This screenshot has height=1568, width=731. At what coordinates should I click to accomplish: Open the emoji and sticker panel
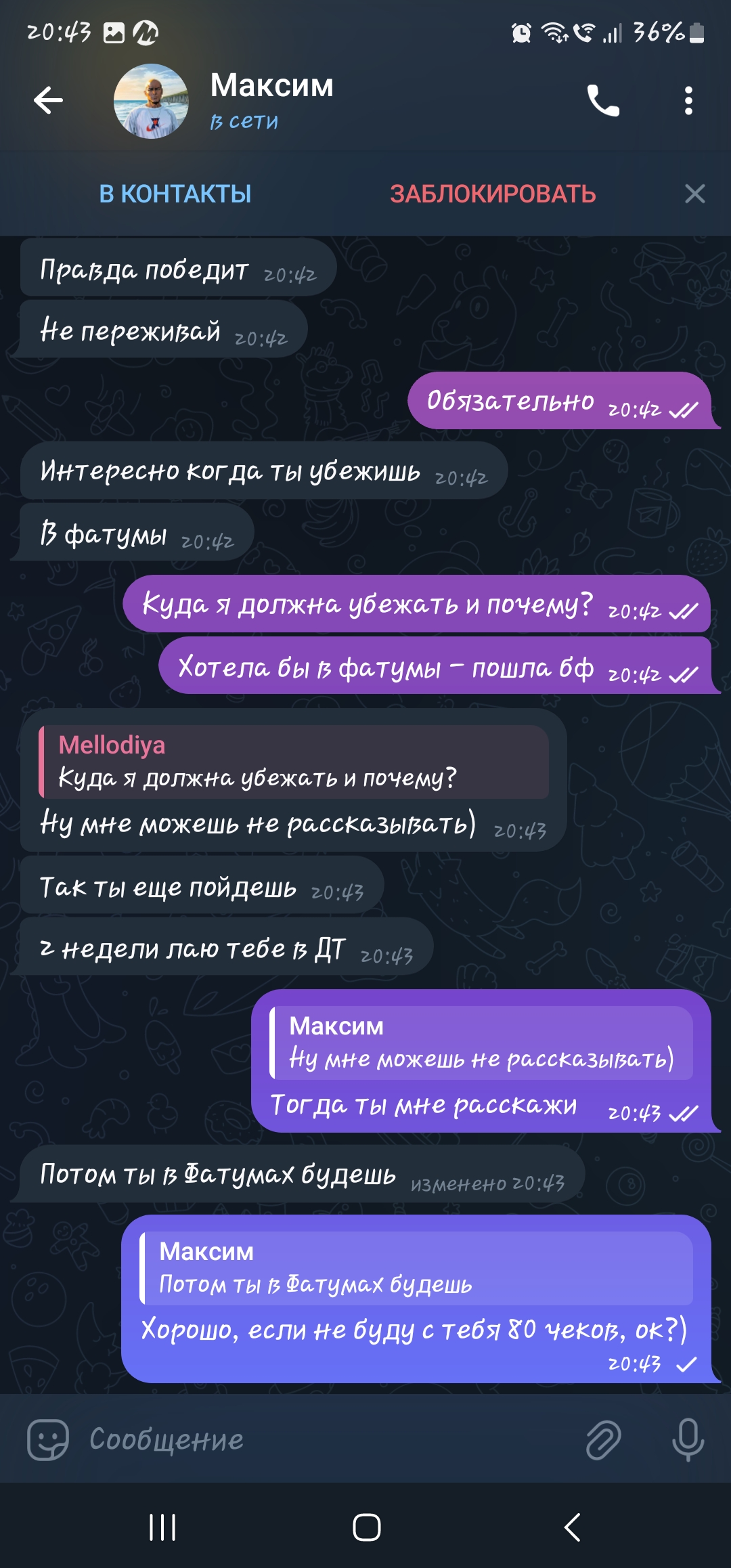pyautogui.click(x=47, y=1439)
